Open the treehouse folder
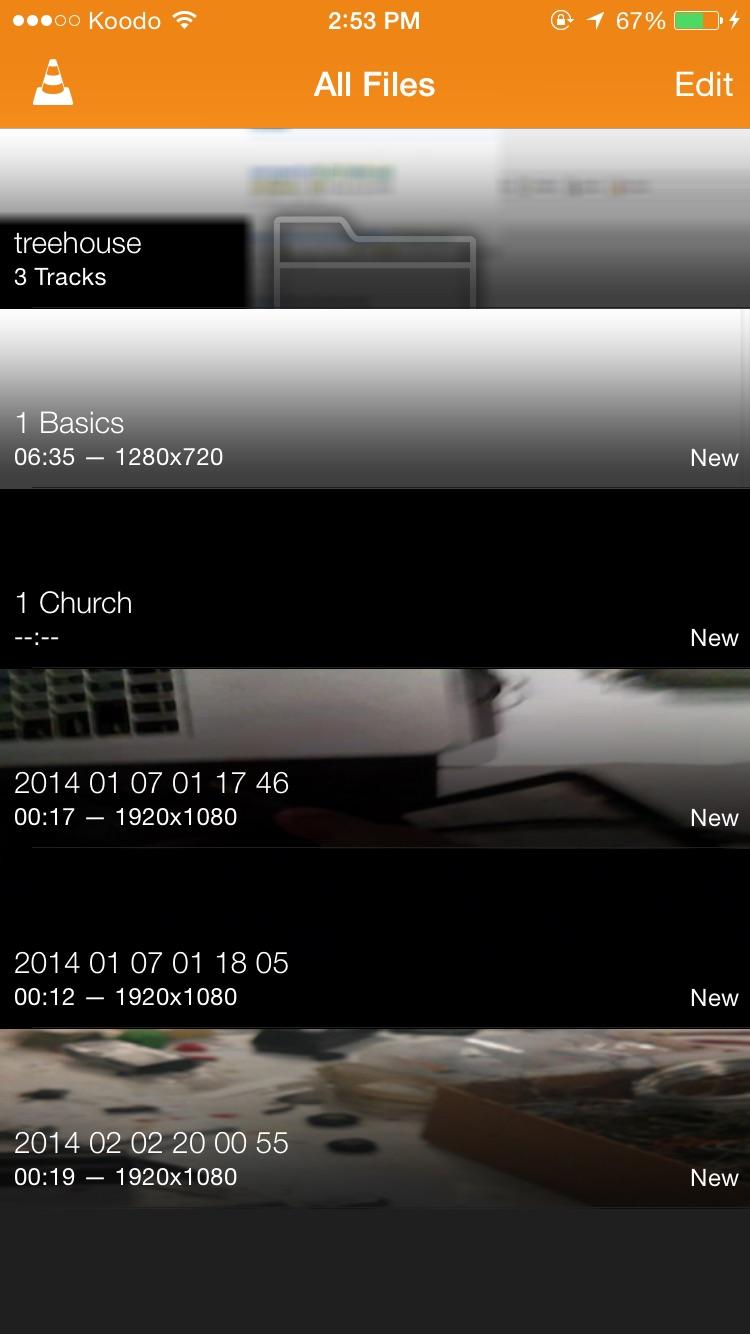750x1334 pixels. [375, 220]
